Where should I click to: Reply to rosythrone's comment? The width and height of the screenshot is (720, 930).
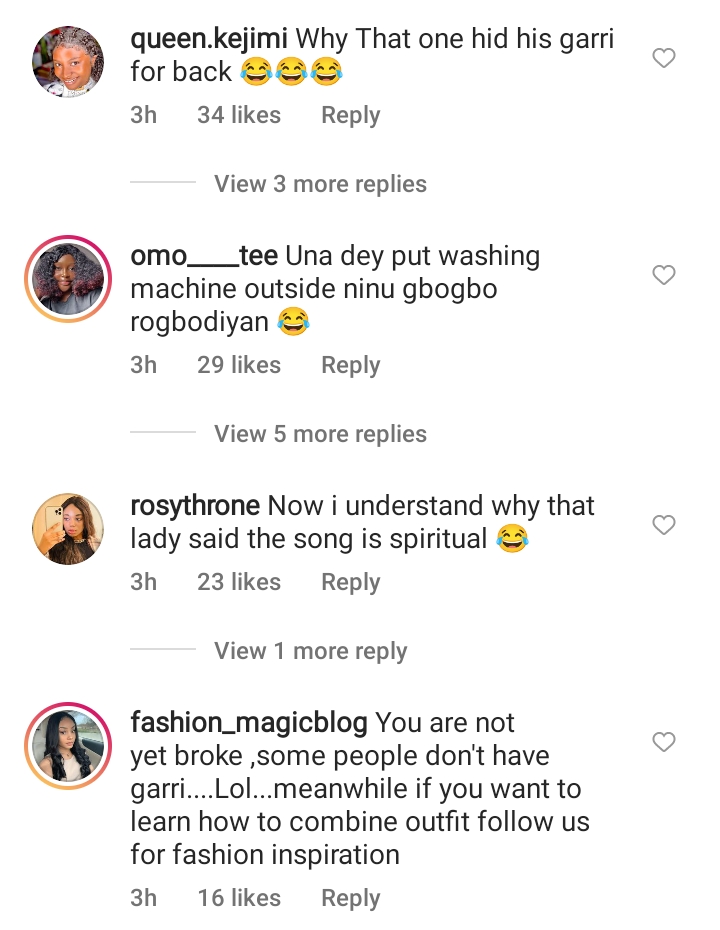[350, 582]
